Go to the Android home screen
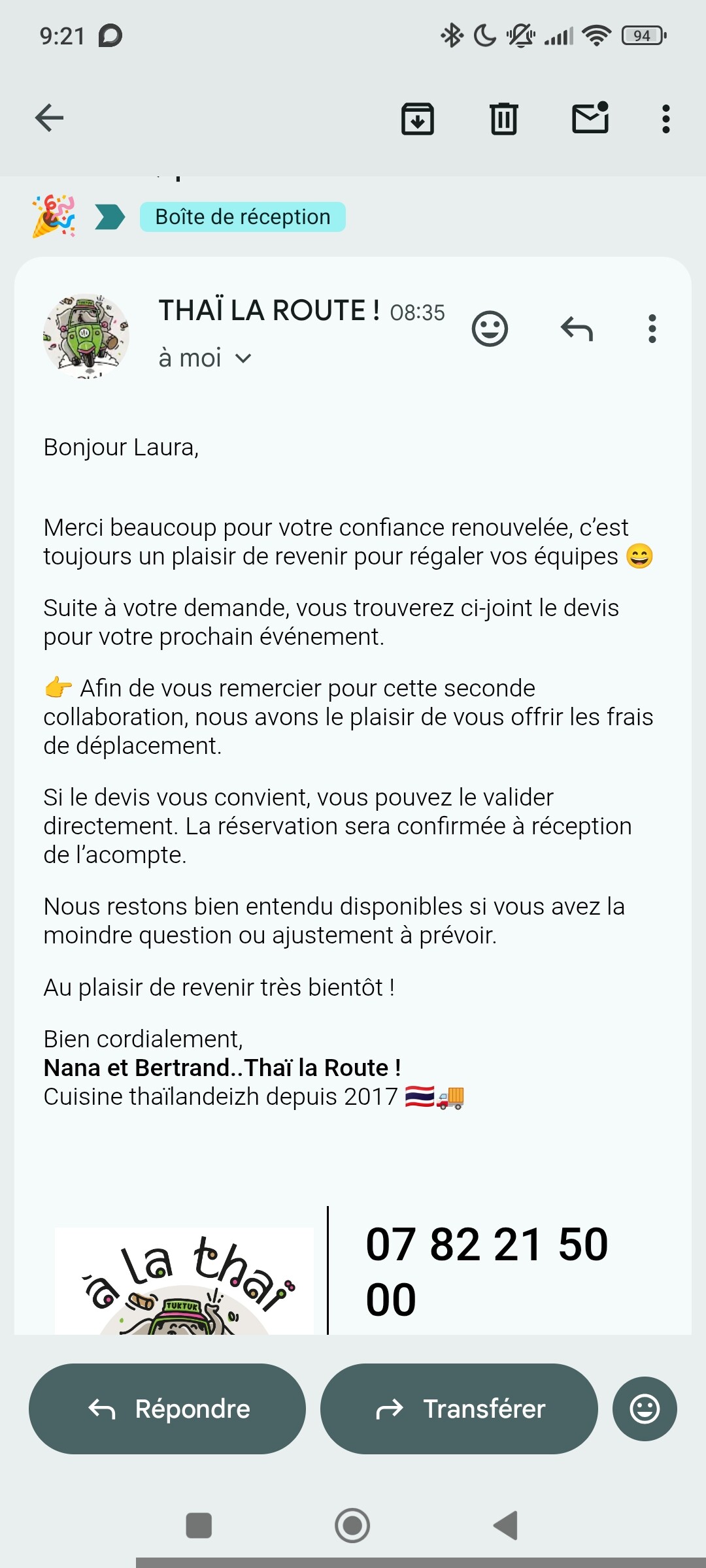The image size is (706, 1568). (352, 1526)
